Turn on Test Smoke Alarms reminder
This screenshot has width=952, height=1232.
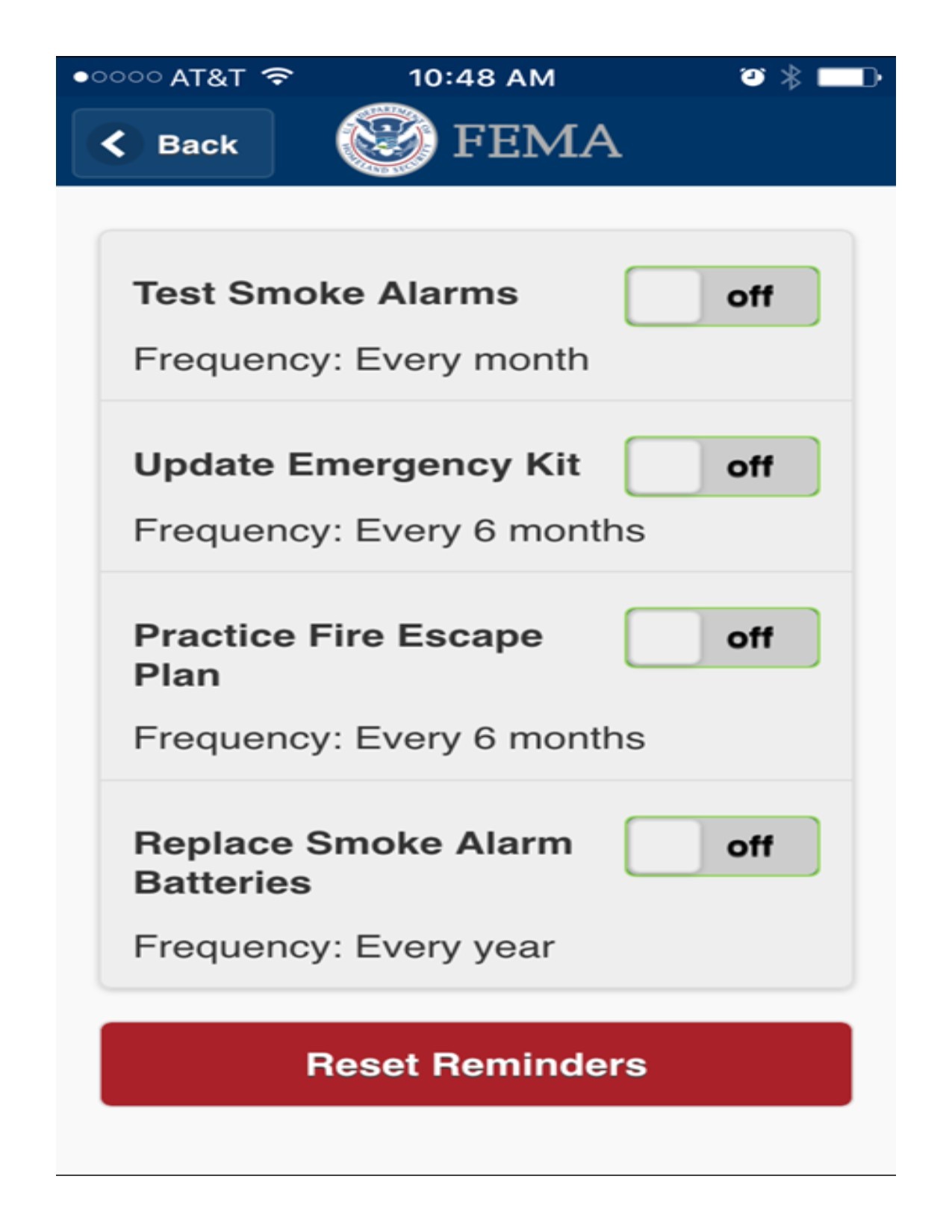(721, 296)
